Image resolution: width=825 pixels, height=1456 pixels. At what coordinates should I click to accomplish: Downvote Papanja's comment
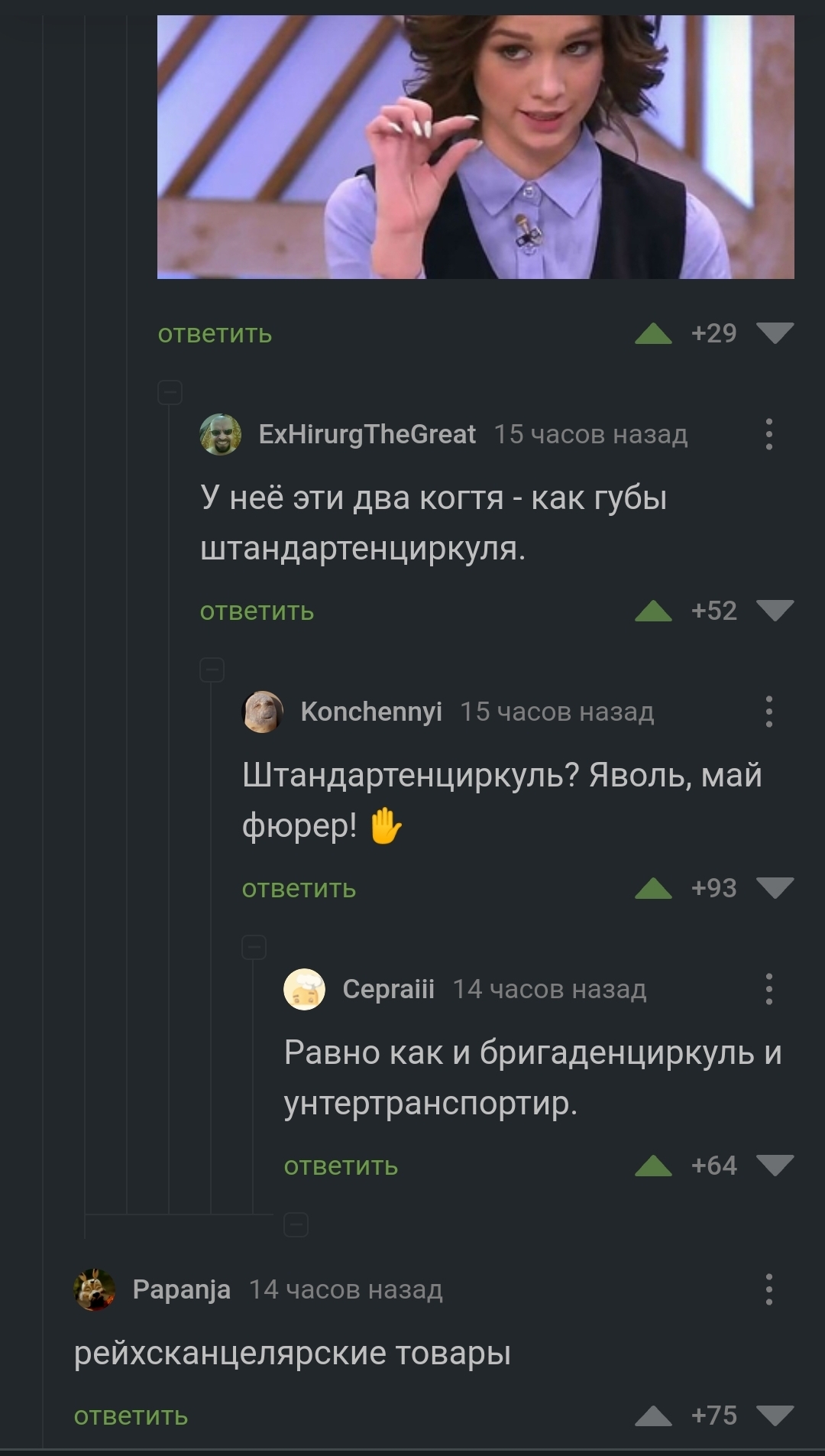coord(775,1415)
